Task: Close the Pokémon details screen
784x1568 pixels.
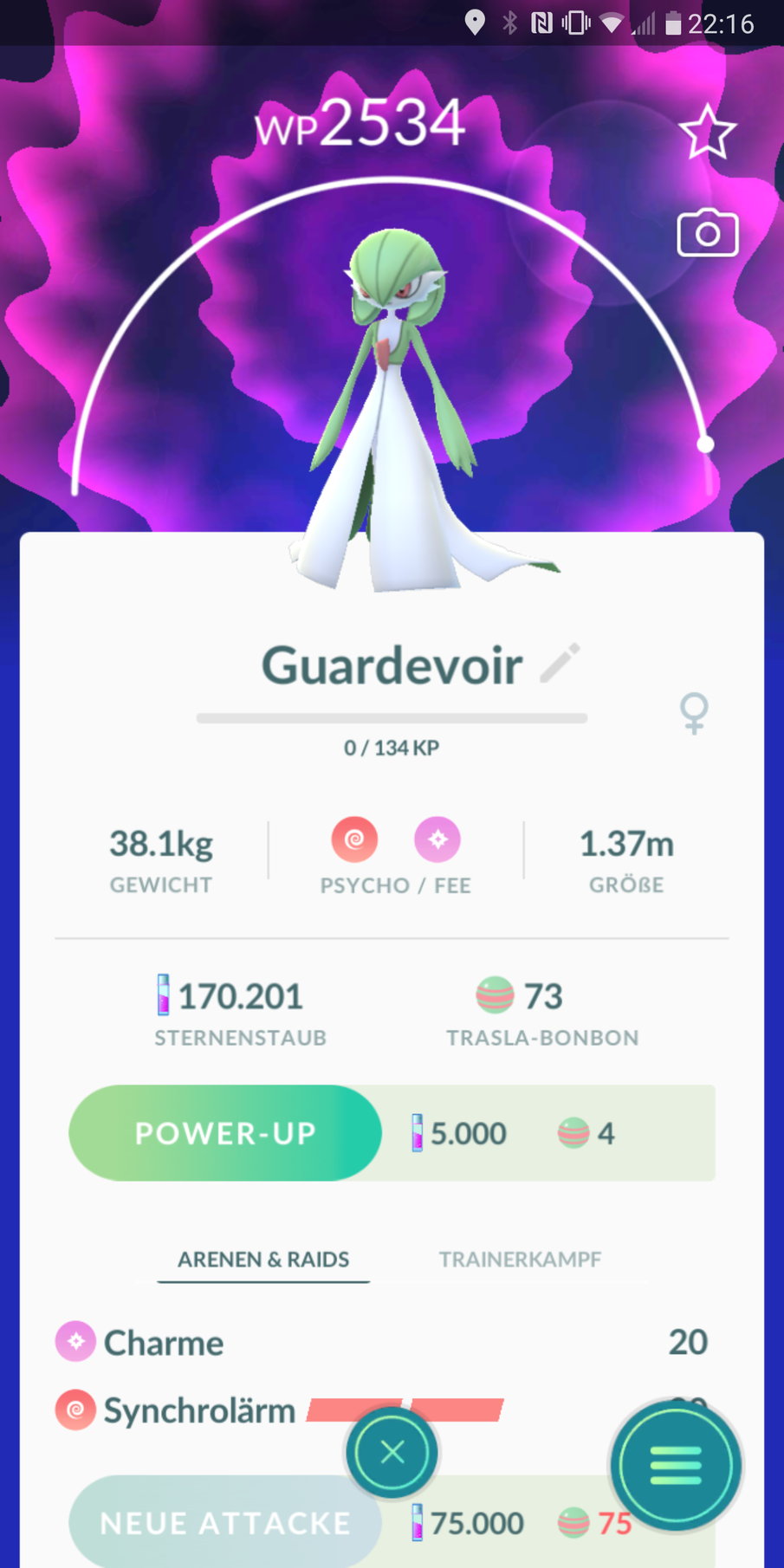Action: point(392,1452)
